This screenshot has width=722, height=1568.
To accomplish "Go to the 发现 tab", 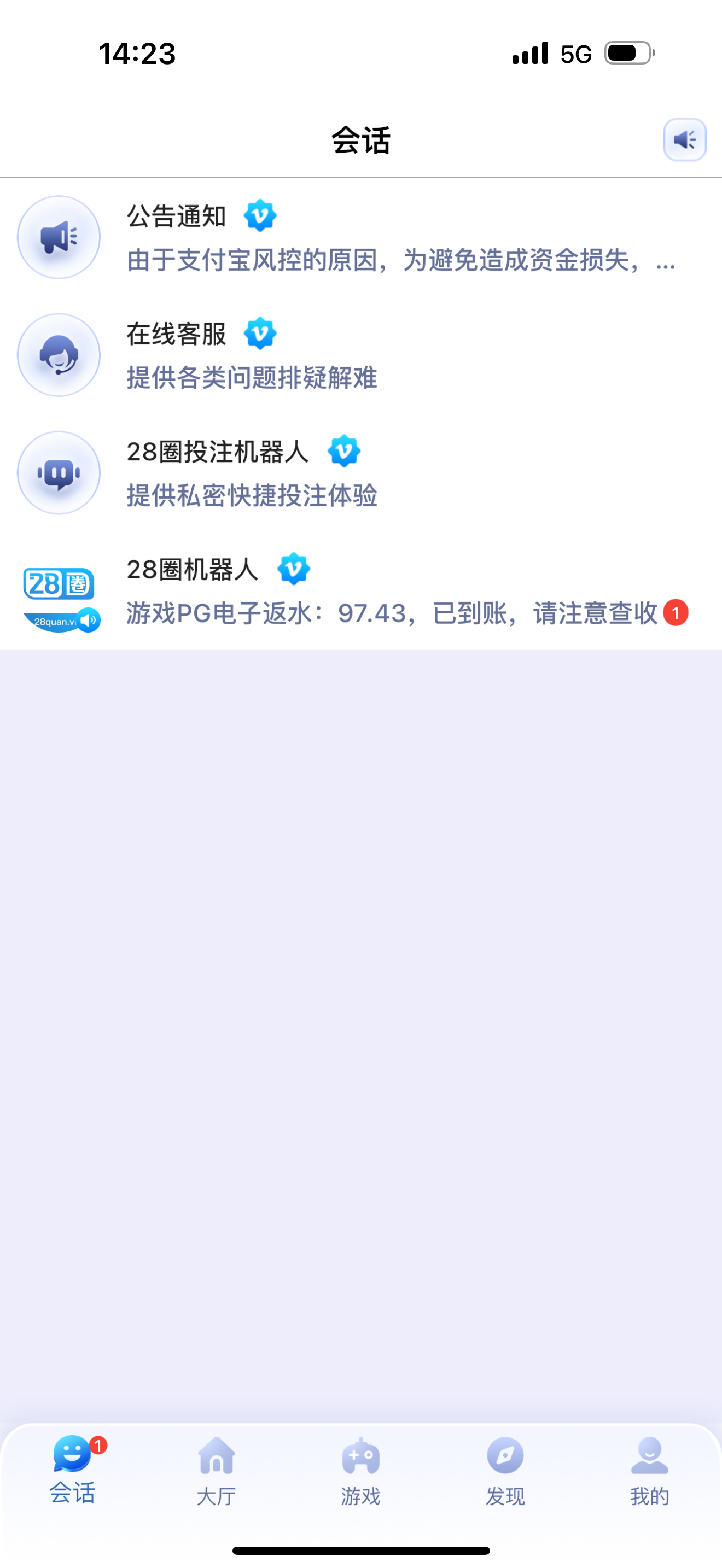I will click(x=505, y=1471).
